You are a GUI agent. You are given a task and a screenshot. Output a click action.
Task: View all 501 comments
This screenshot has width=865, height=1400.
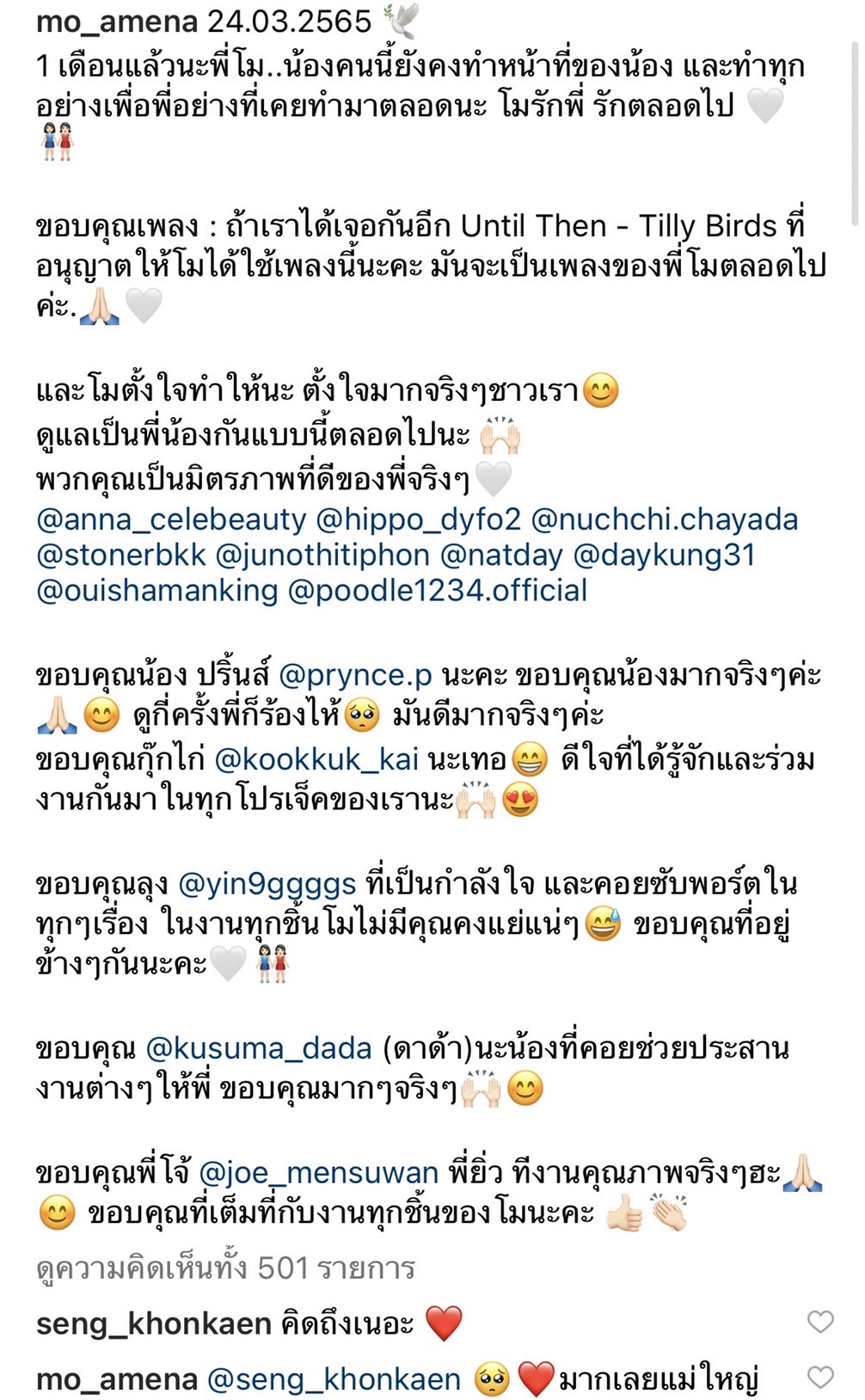point(225,1268)
